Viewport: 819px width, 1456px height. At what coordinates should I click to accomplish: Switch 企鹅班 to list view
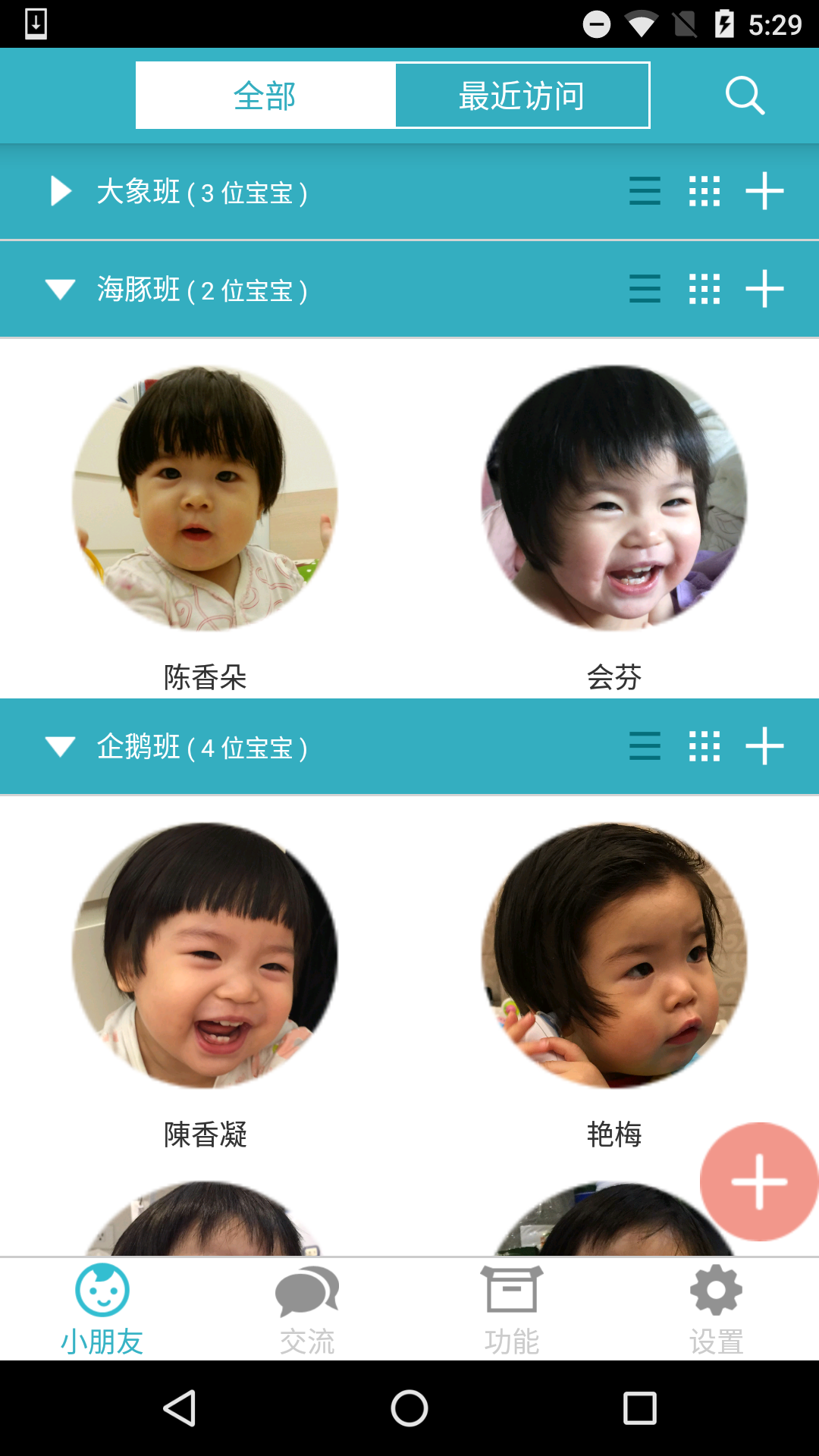(645, 746)
